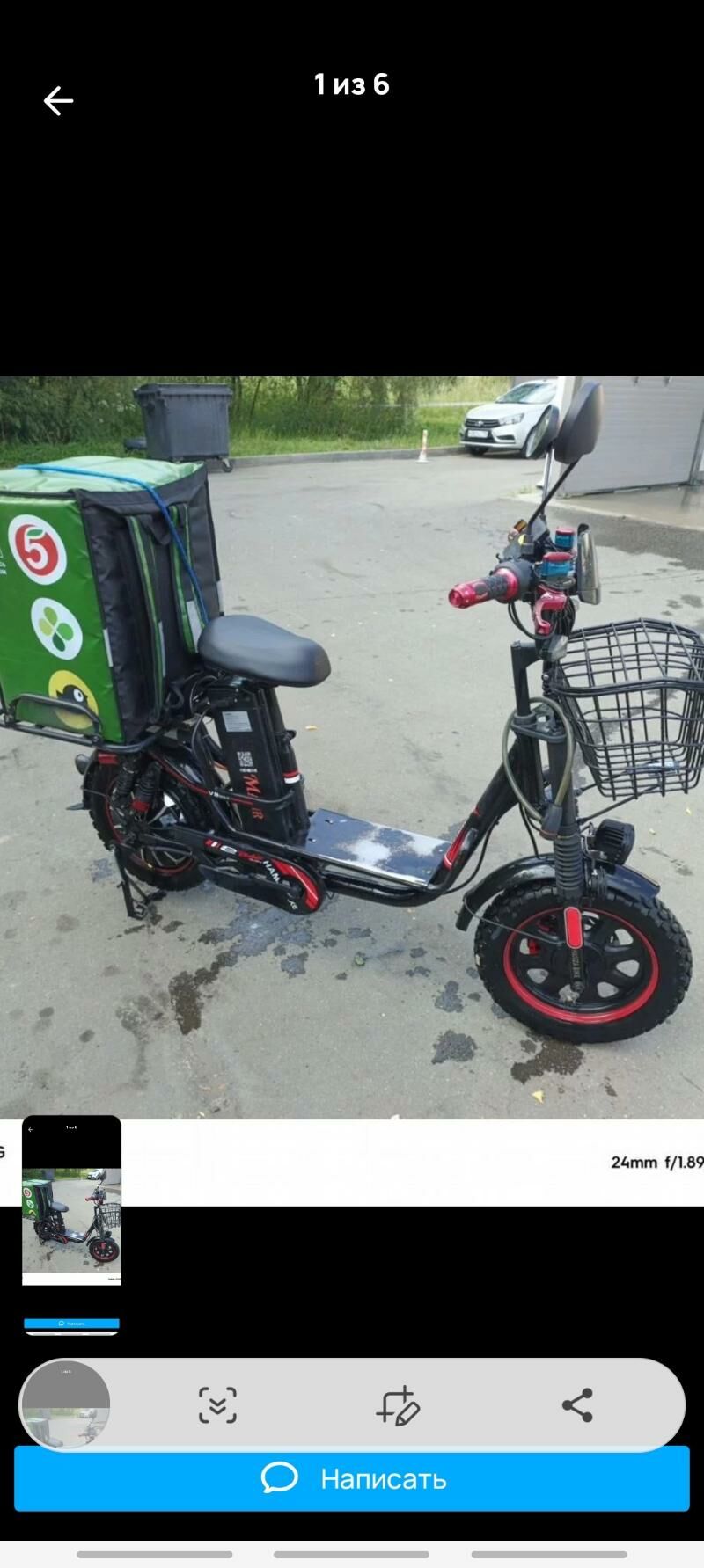Edit the screenshot with the pencil tool
The image size is (704, 1568).
[398, 1404]
